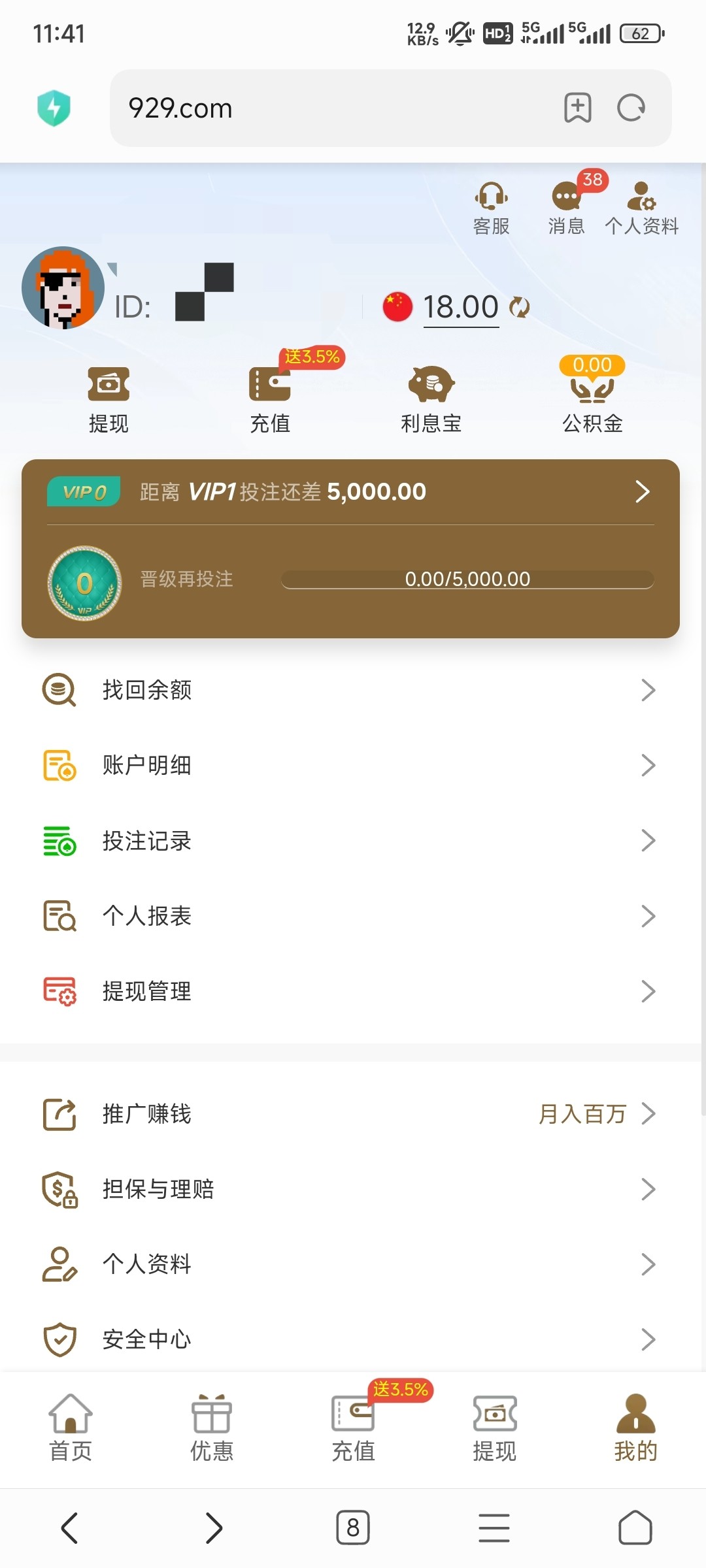View VIP1 upgrade details
The height and width of the screenshot is (1568, 706).
(642, 491)
